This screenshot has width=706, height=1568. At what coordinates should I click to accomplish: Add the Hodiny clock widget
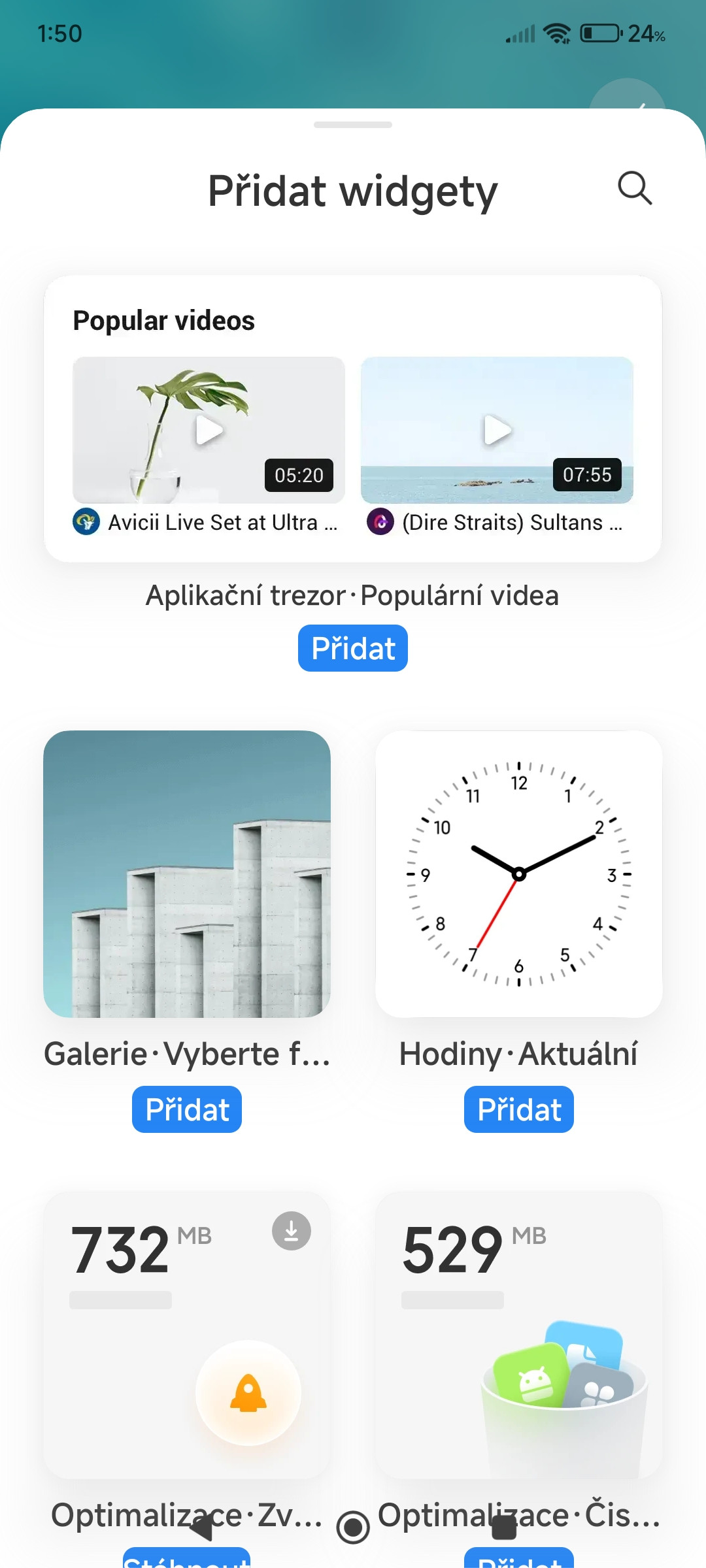tap(519, 1109)
